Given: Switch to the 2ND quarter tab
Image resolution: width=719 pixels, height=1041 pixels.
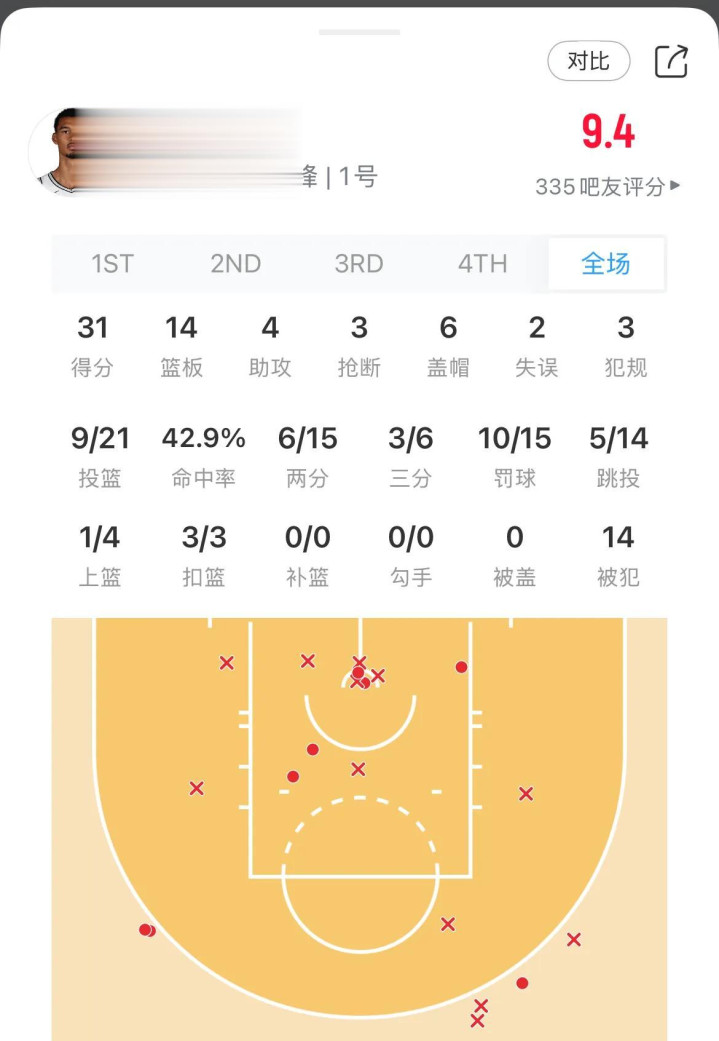Looking at the screenshot, I should [235, 264].
